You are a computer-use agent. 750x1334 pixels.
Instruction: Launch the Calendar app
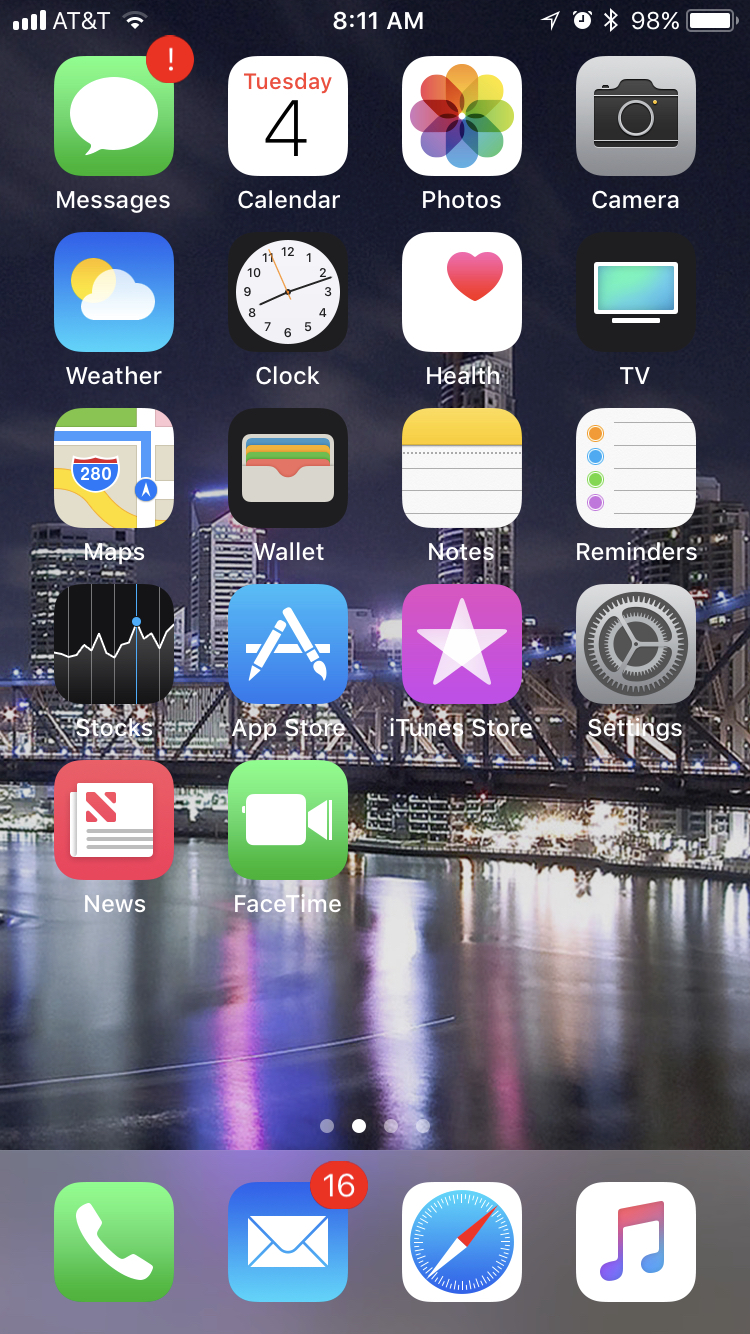click(288, 116)
